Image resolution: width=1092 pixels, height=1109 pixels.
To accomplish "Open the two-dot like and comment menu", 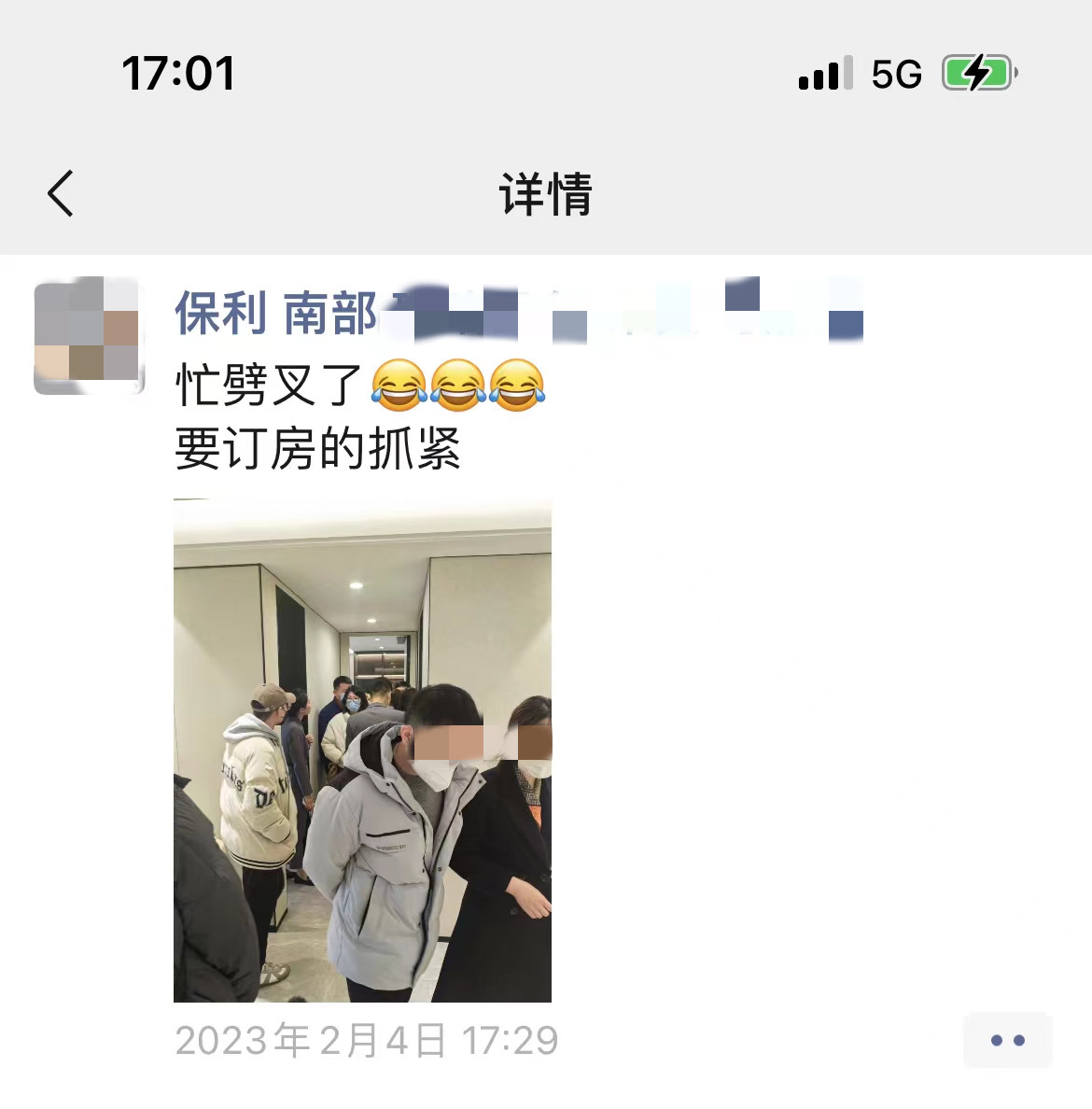I will pyautogui.click(x=1007, y=1040).
